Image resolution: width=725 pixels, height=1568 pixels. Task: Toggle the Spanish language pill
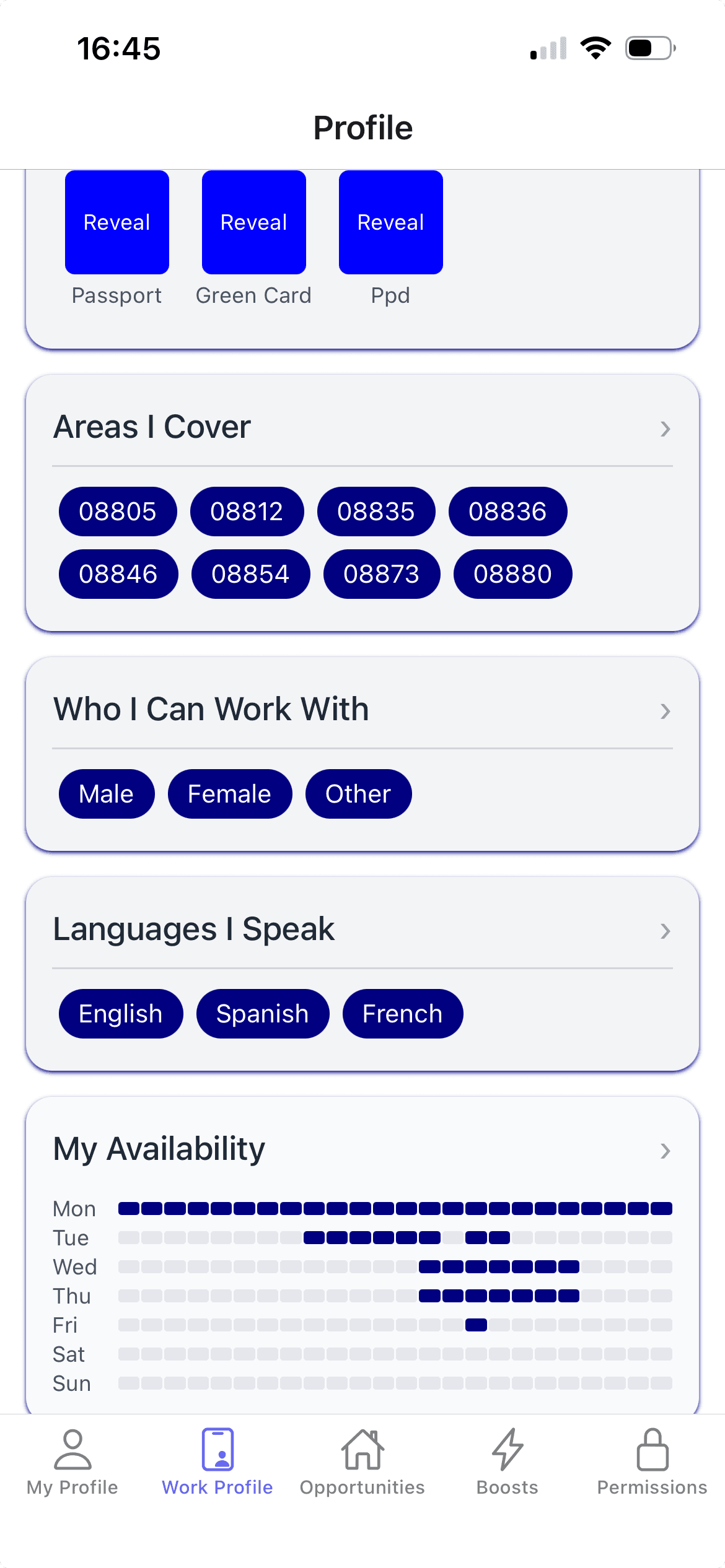[262, 1014]
